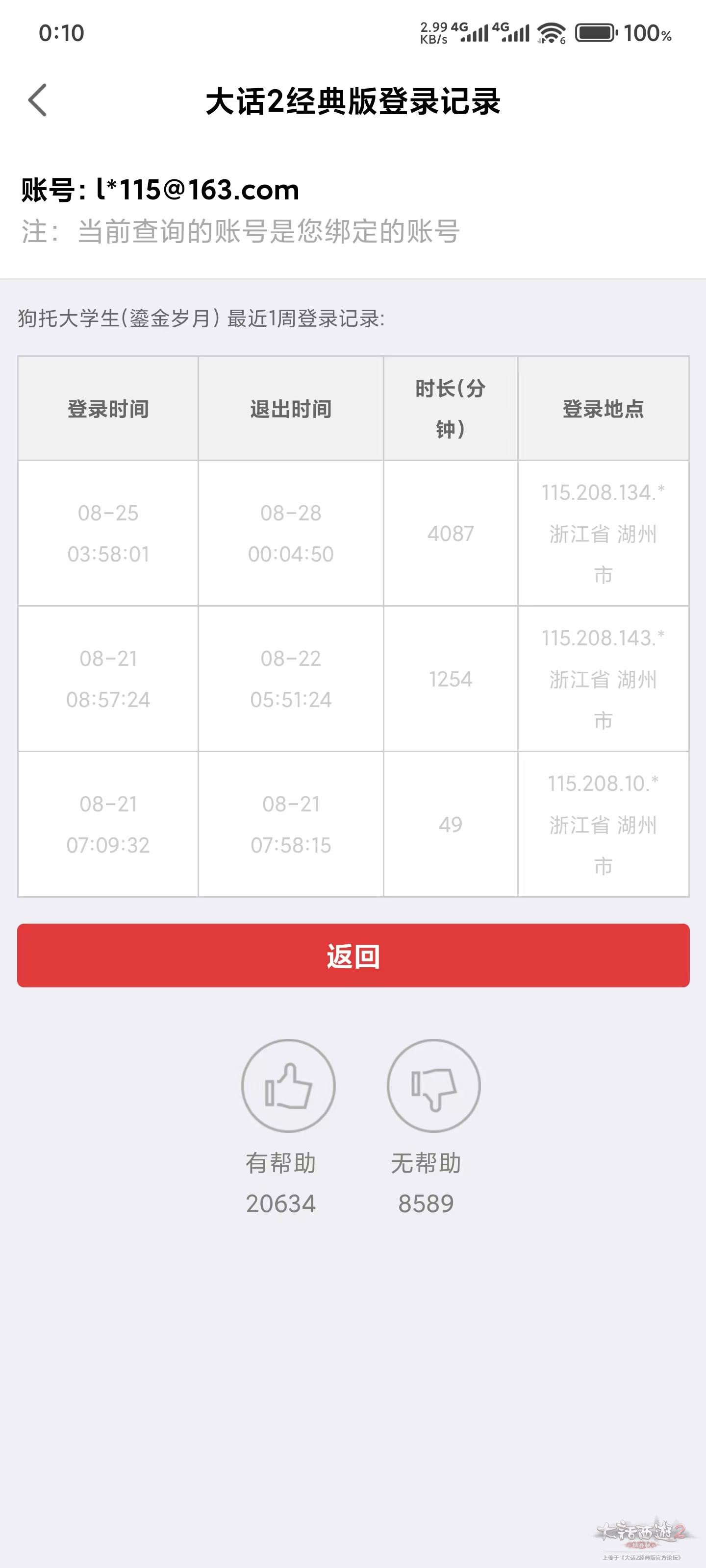Tap the red 返回 button
706x1568 pixels.
pyautogui.click(x=353, y=955)
